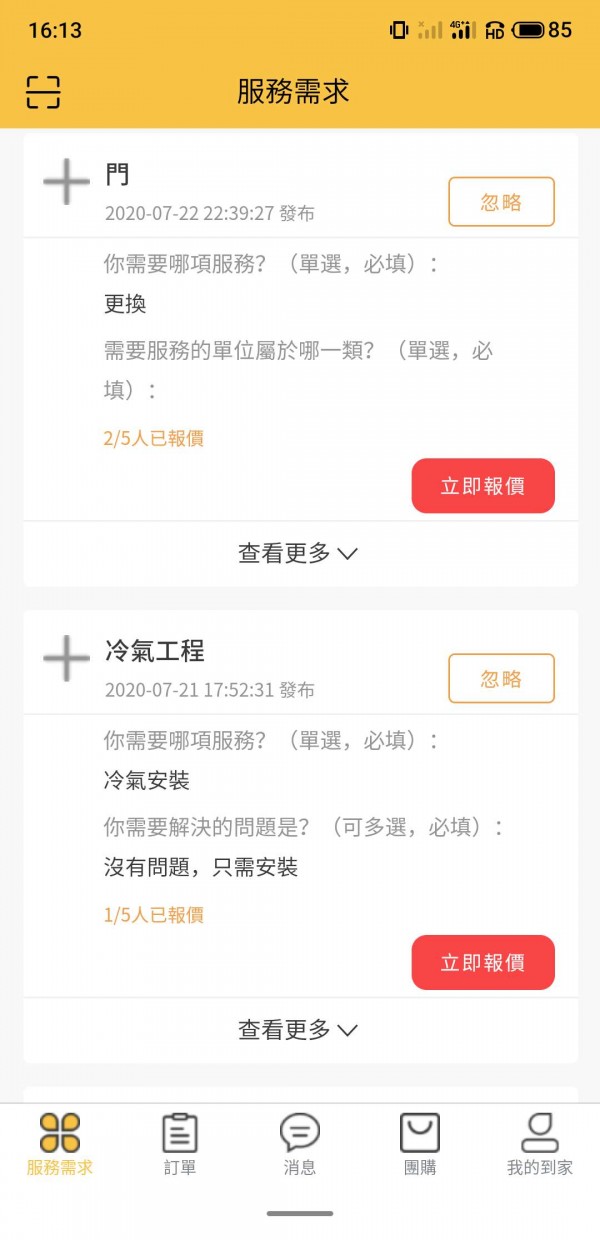Quote now on the 冷氣工程 request
Screen dimensions: 600x1240
click(483, 963)
